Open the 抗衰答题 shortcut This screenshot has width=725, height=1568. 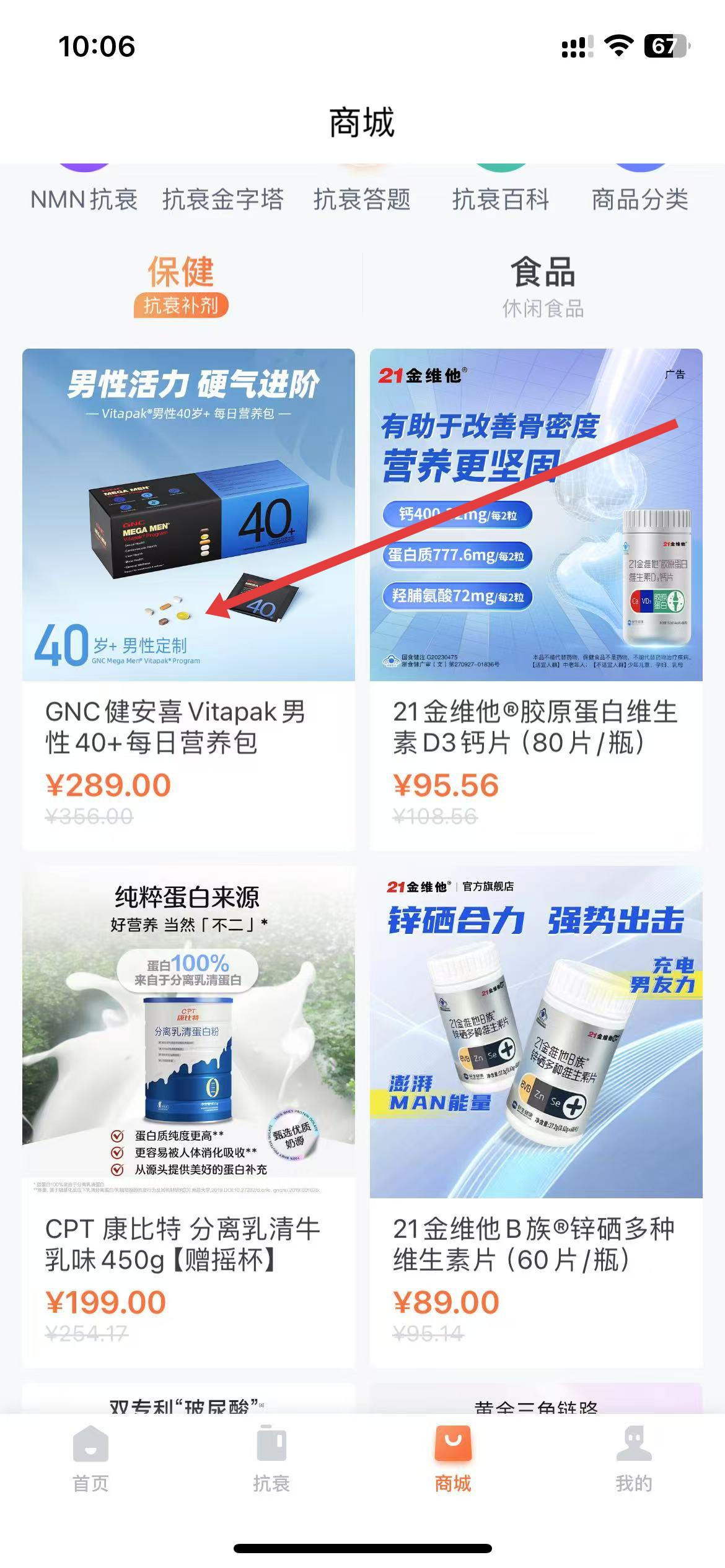tap(362, 198)
